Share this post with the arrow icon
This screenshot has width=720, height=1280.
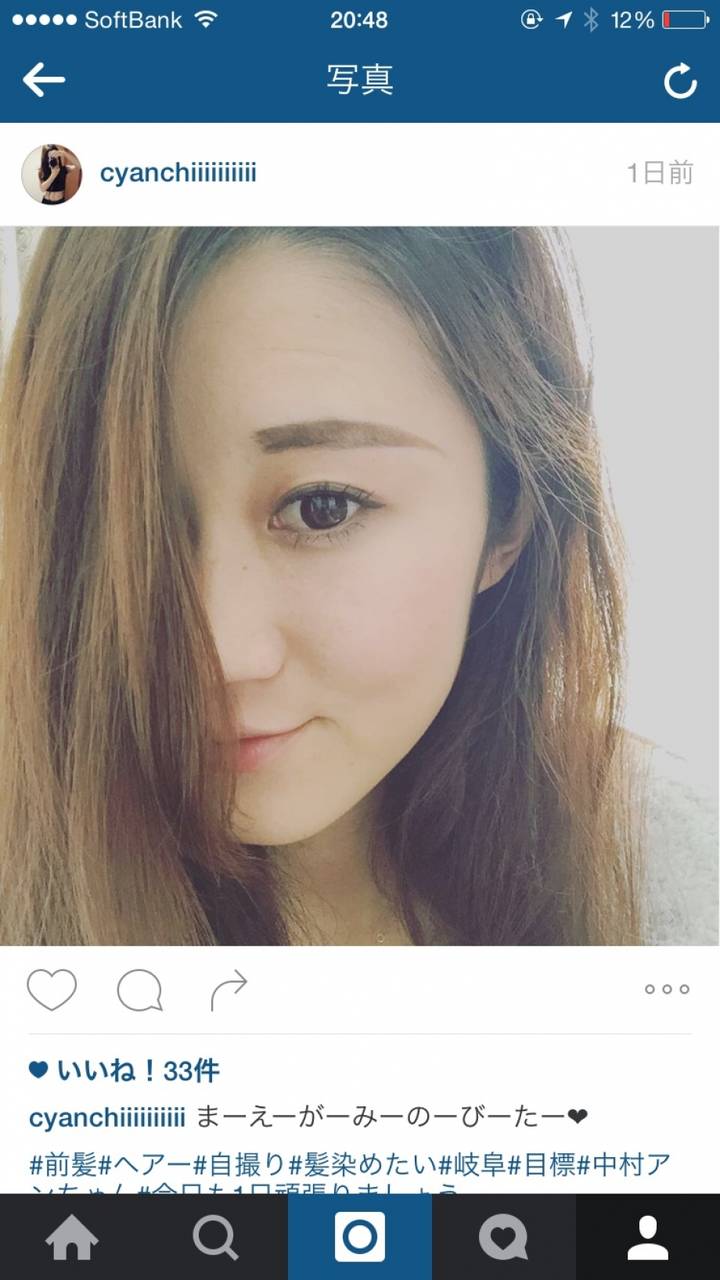tap(229, 990)
